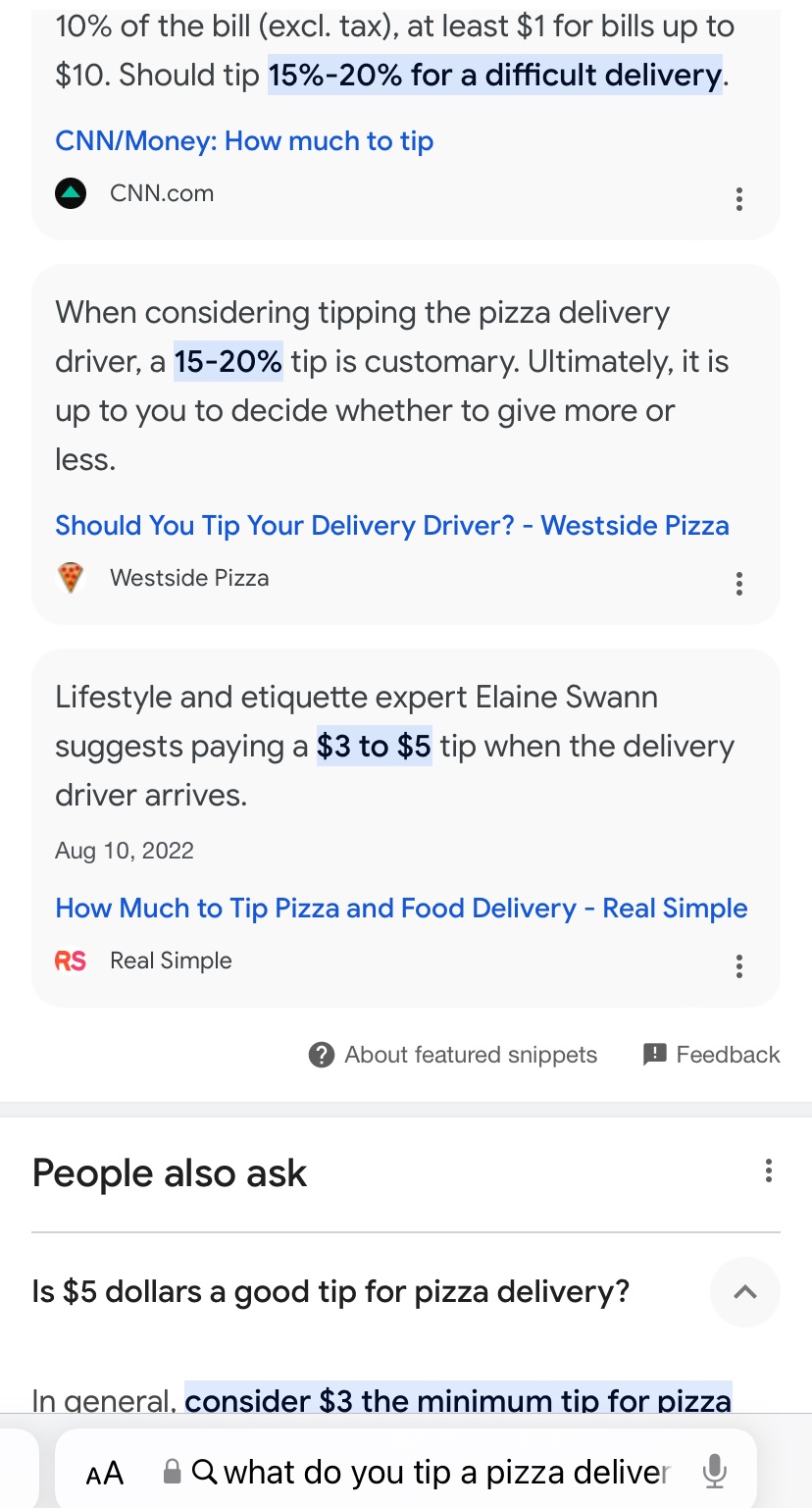Collapse the $5 tip question
Image resolution: width=812 pixels, height=1508 pixels.
[x=745, y=1292]
